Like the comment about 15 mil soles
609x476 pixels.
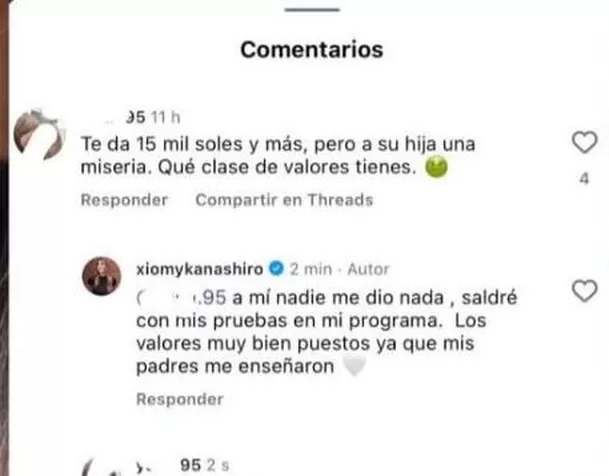point(582,144)
